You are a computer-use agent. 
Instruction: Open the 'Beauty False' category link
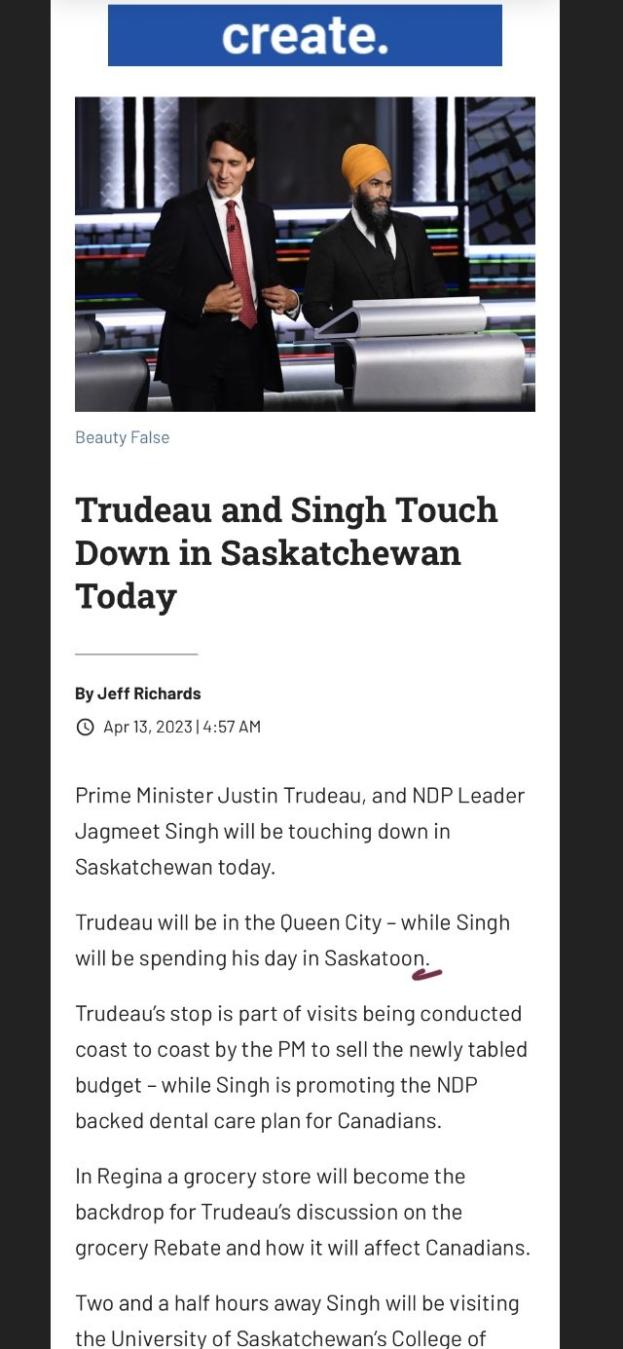point(122,437)
